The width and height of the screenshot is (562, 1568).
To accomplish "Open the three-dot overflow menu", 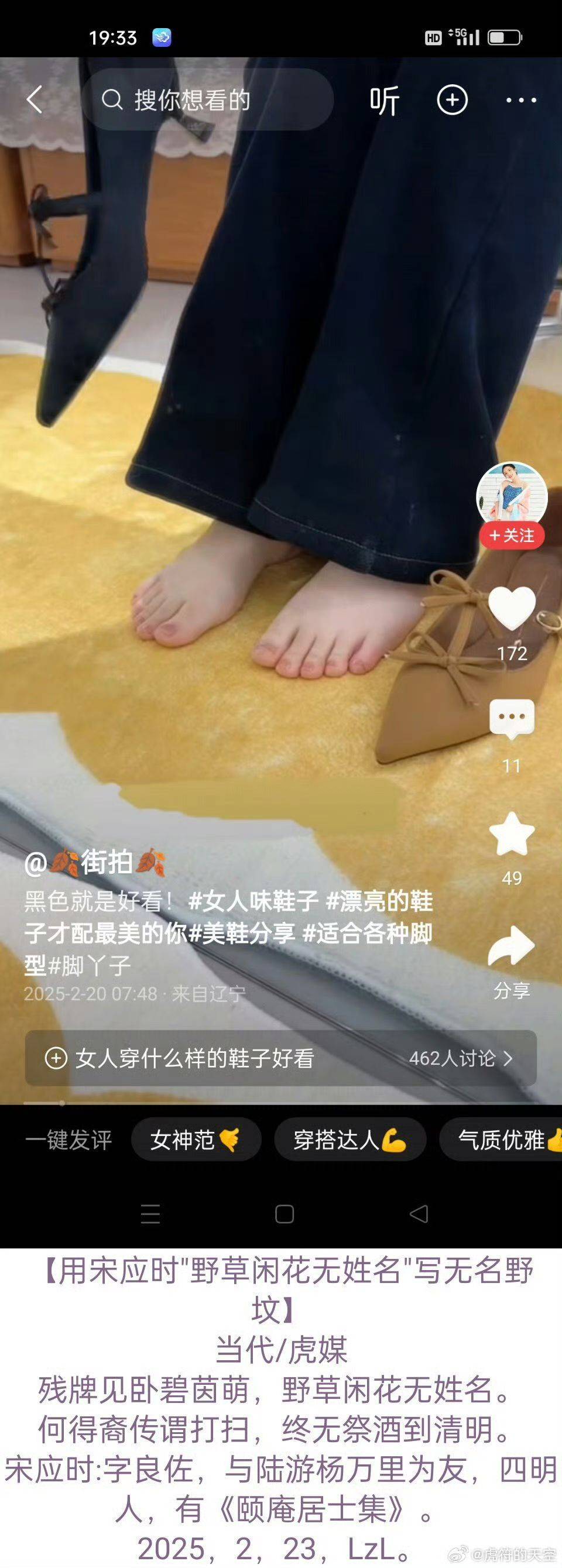I will click(x=521, y=101).
